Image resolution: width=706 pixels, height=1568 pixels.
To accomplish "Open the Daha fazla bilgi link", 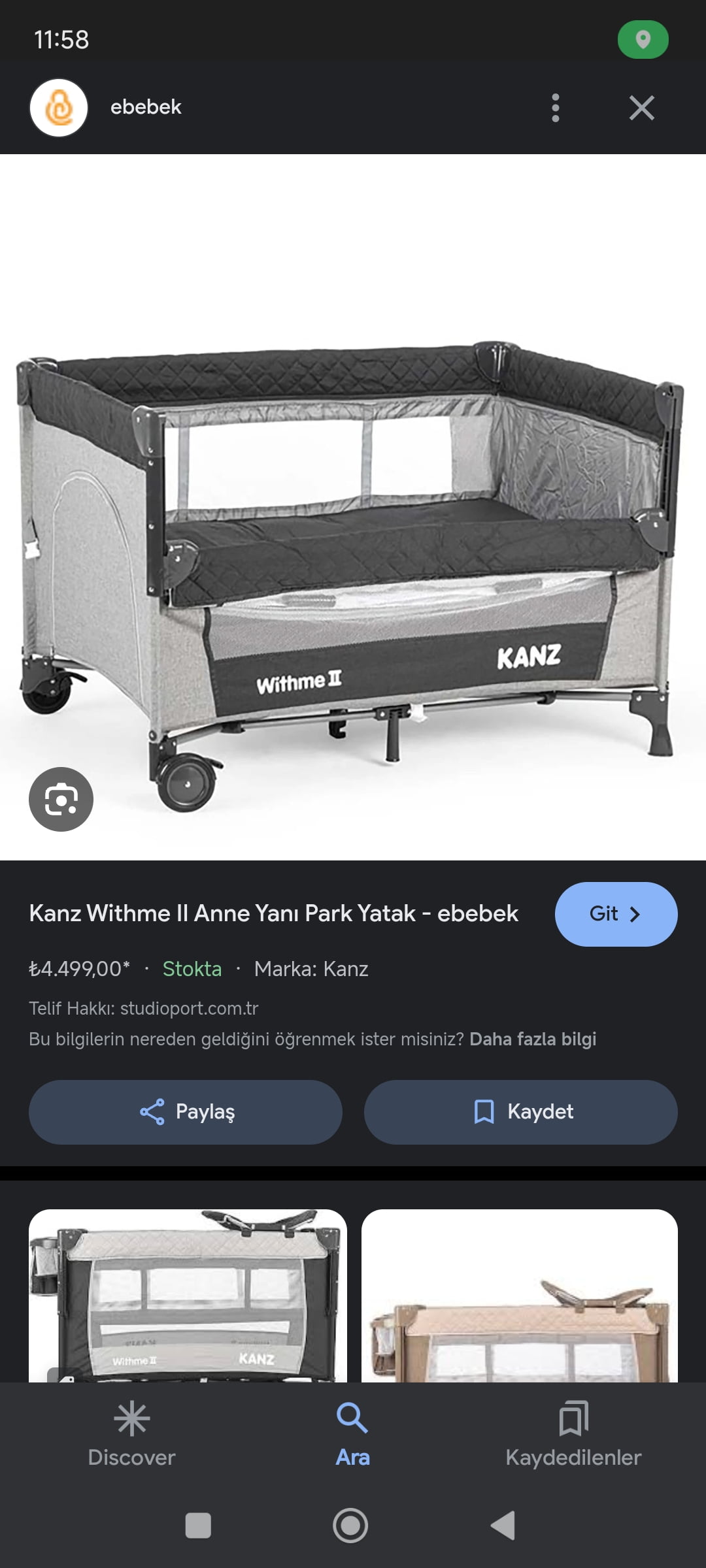I will pos(533,1039).
